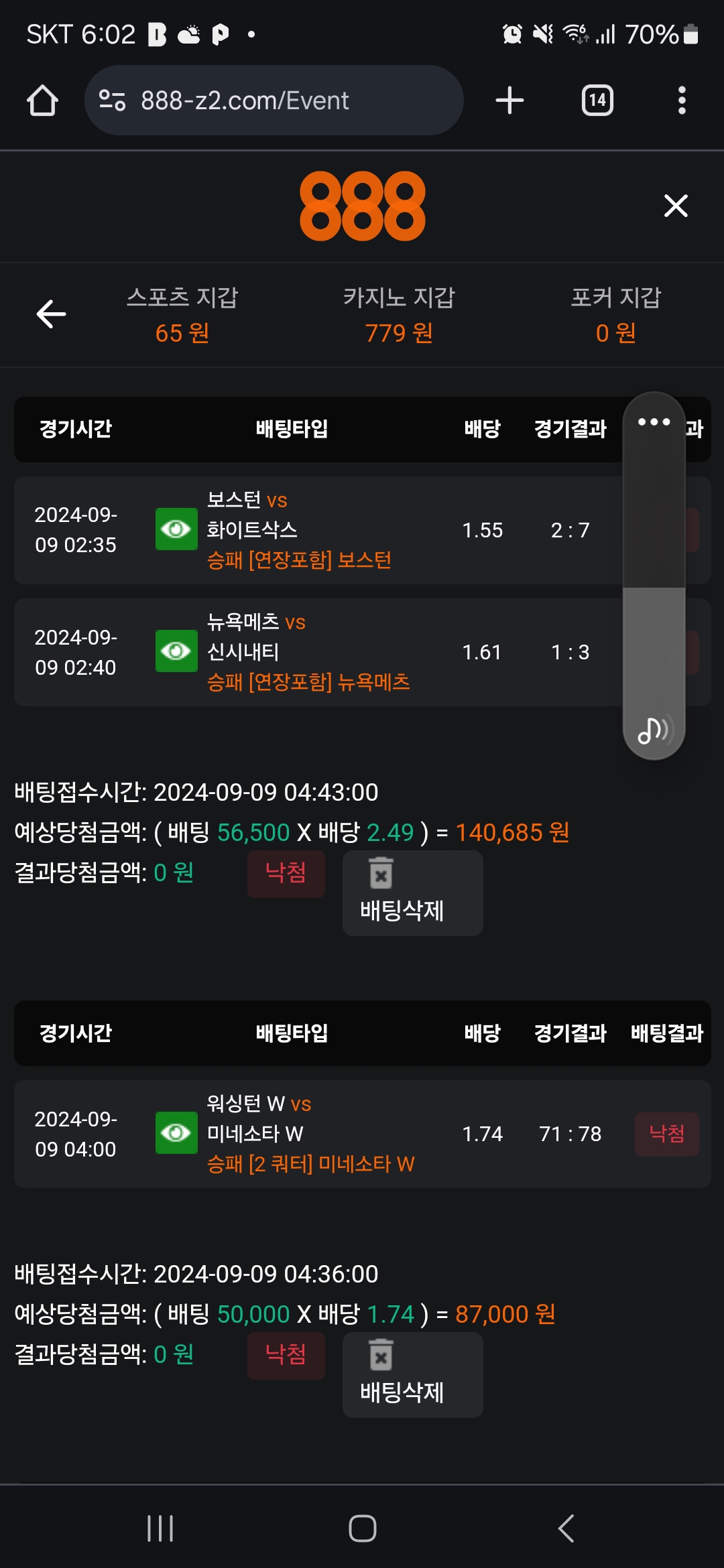Go back using the wallet row arrow
This screenshot has height=1568, width=724.
(x=51, y=314)
